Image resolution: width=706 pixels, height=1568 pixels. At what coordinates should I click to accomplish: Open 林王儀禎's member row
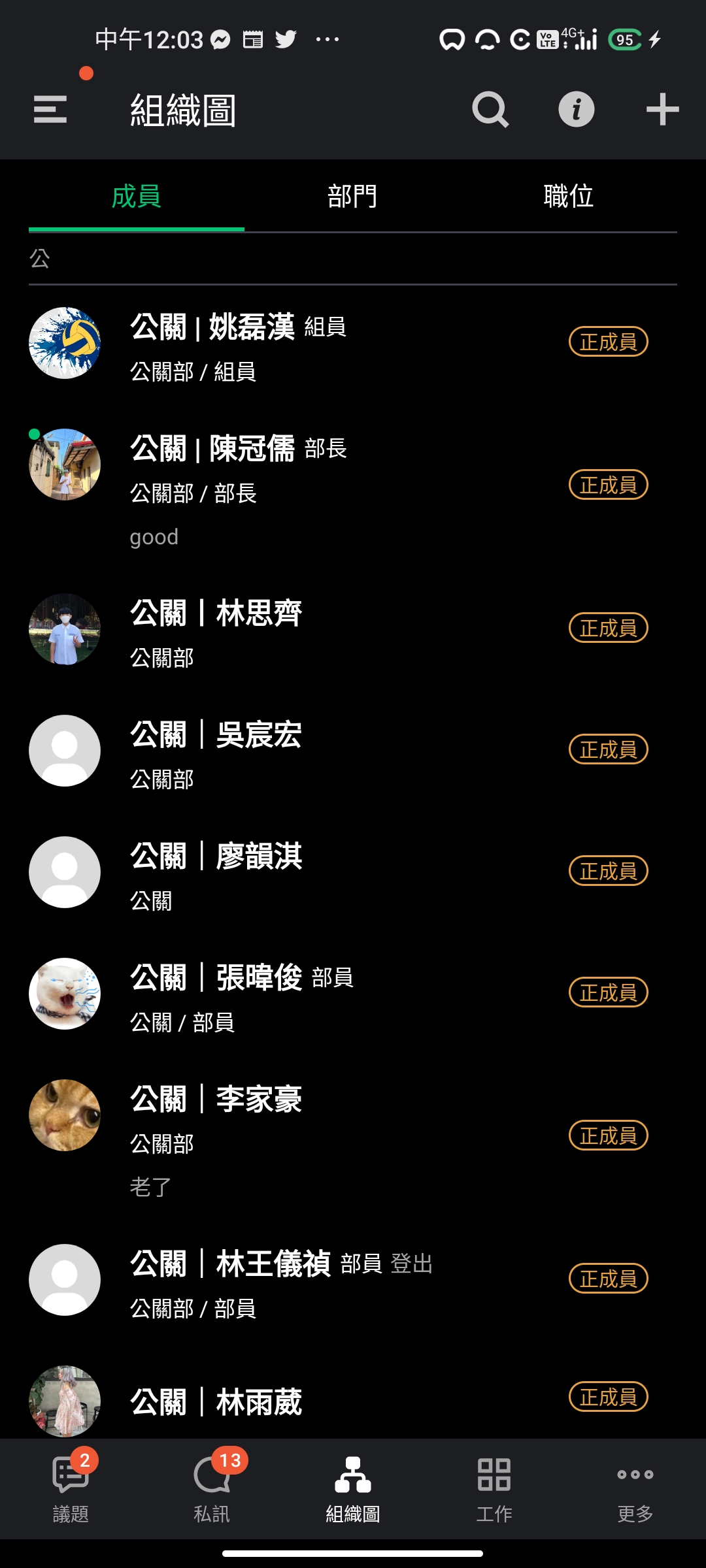click(x=294, y=1280)
